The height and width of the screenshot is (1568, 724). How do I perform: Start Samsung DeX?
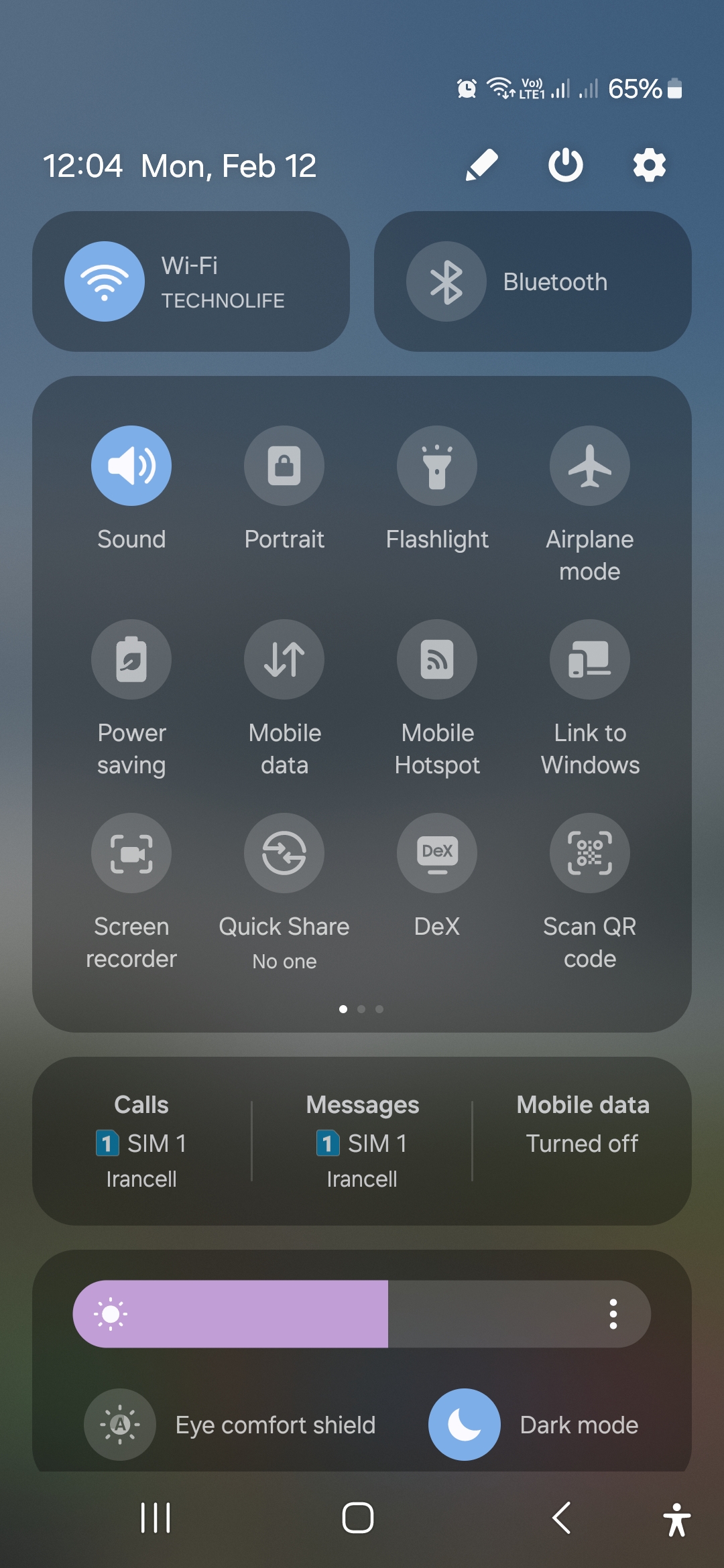[437, 853]
